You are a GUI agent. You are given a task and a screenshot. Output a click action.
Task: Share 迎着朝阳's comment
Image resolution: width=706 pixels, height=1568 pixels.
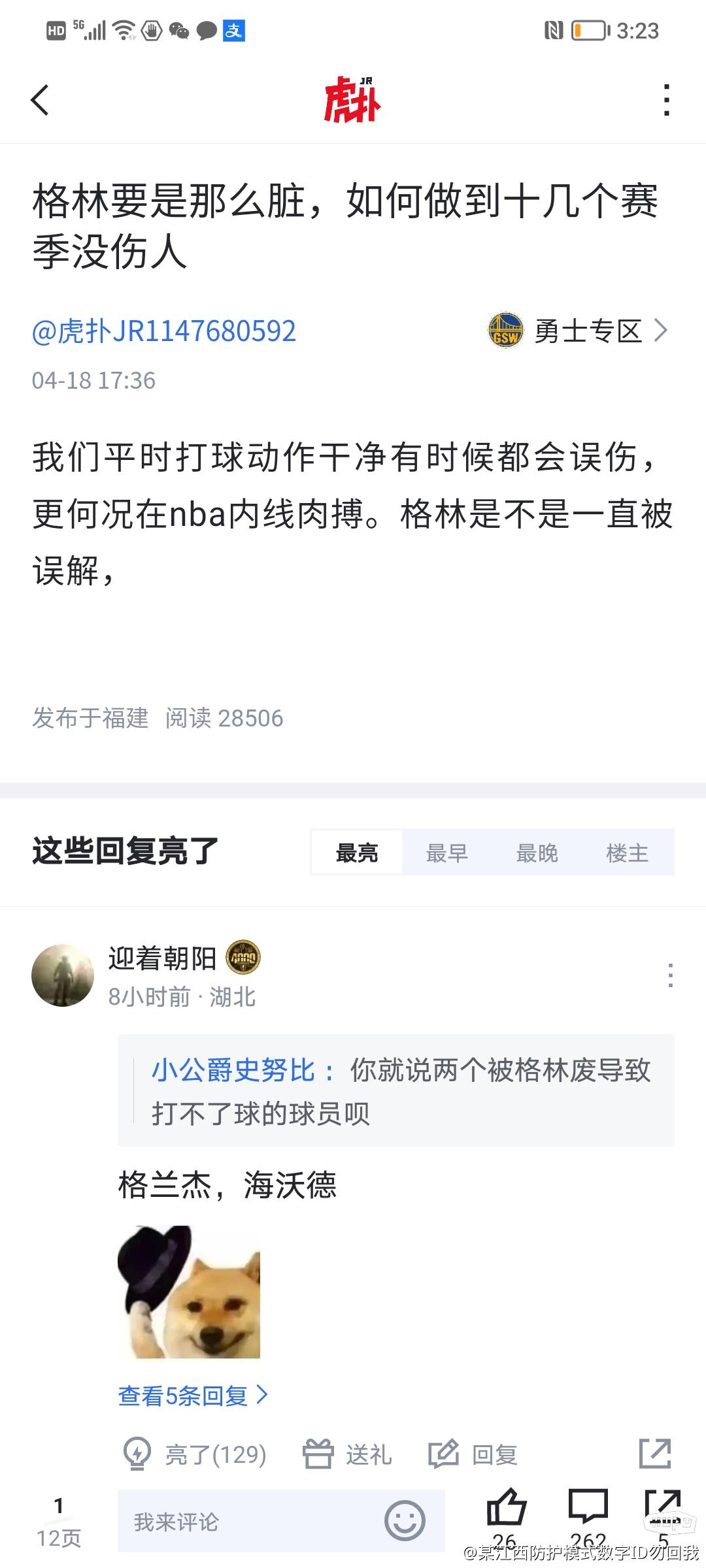[654, 1454]
